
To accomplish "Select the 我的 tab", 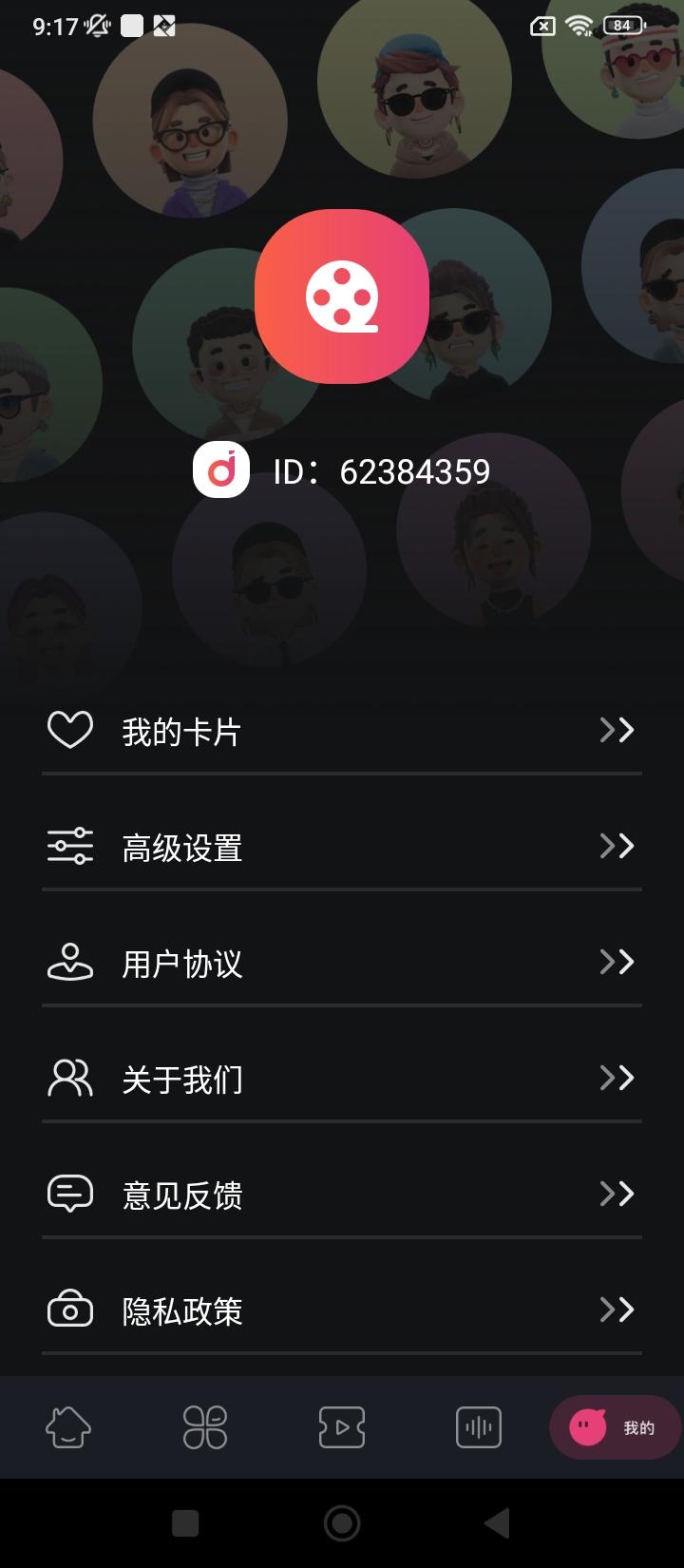I will coord(615,1427).
